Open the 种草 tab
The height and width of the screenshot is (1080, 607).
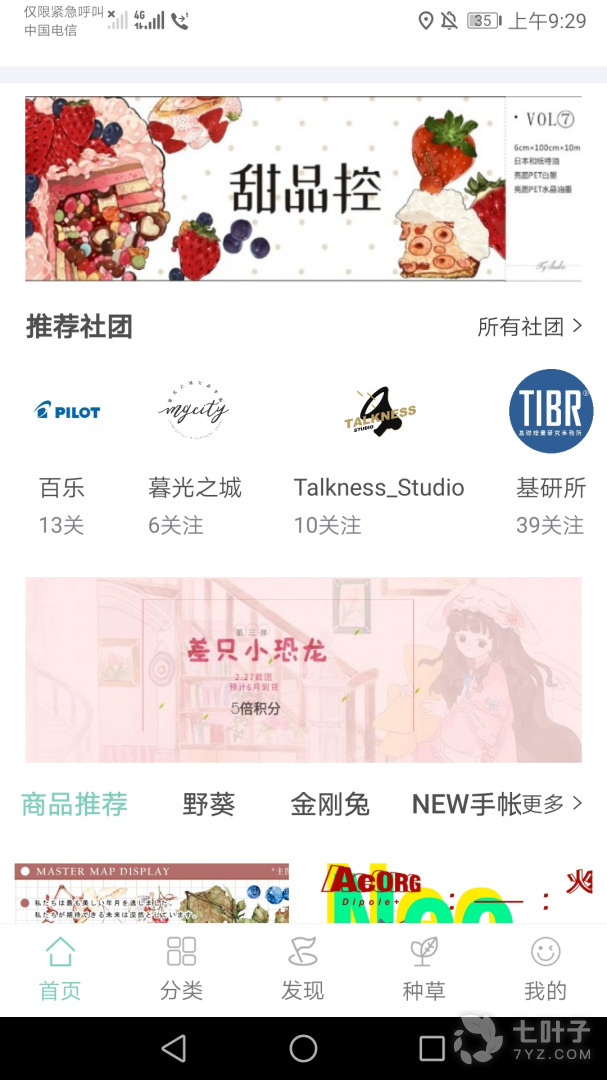(424, 969)
